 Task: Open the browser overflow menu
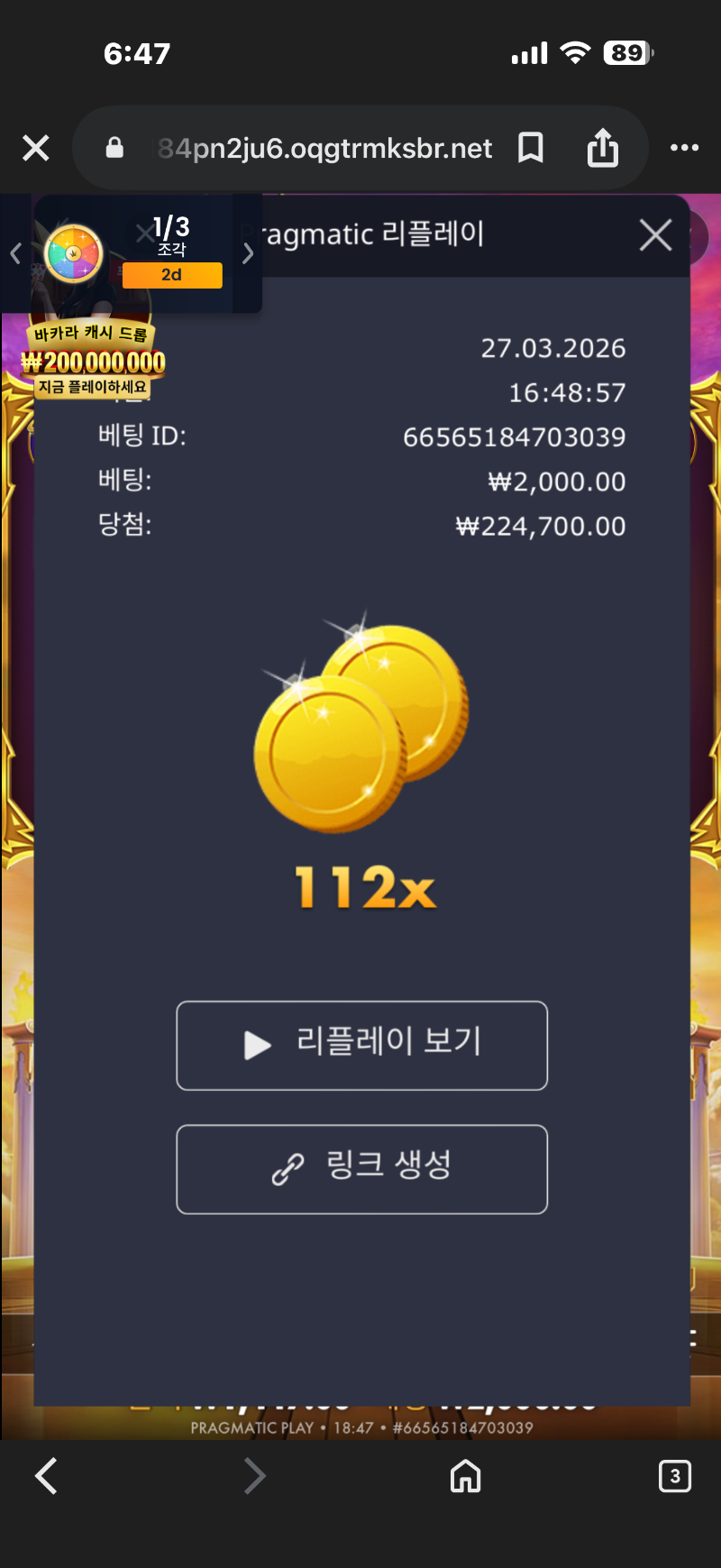click(684, 148)
